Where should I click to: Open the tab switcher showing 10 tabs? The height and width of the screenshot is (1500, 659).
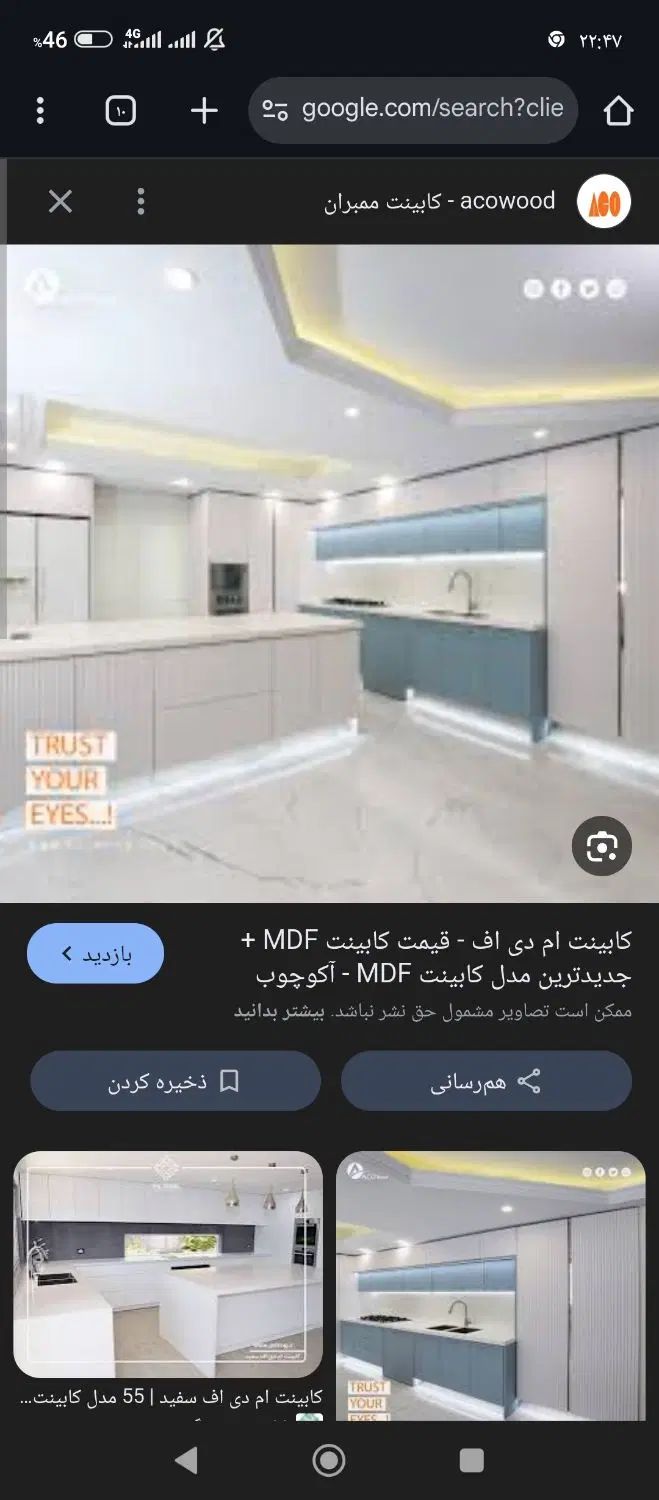120,110
